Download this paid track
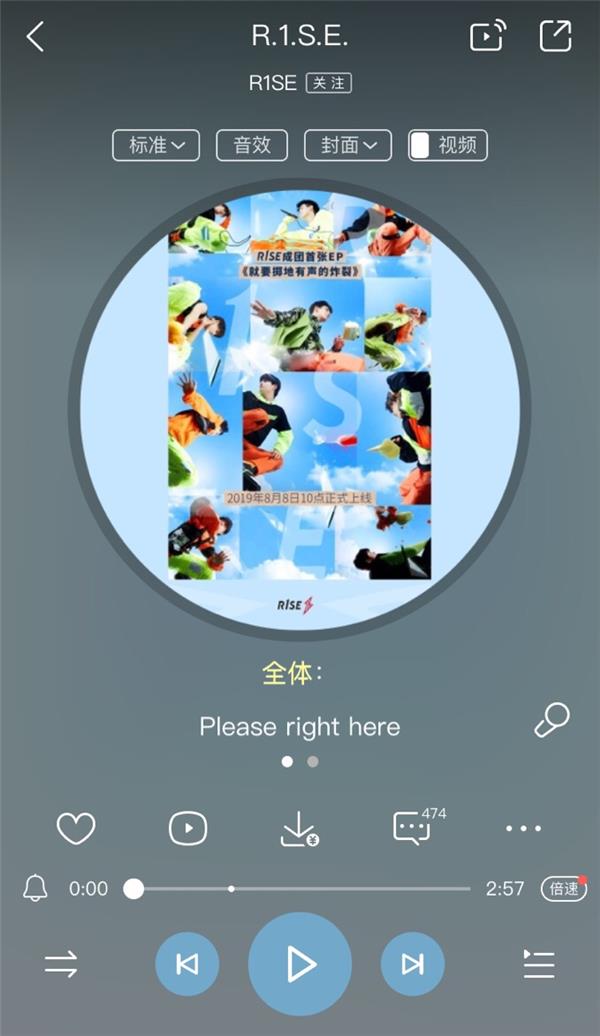 [x=299, y=829]
